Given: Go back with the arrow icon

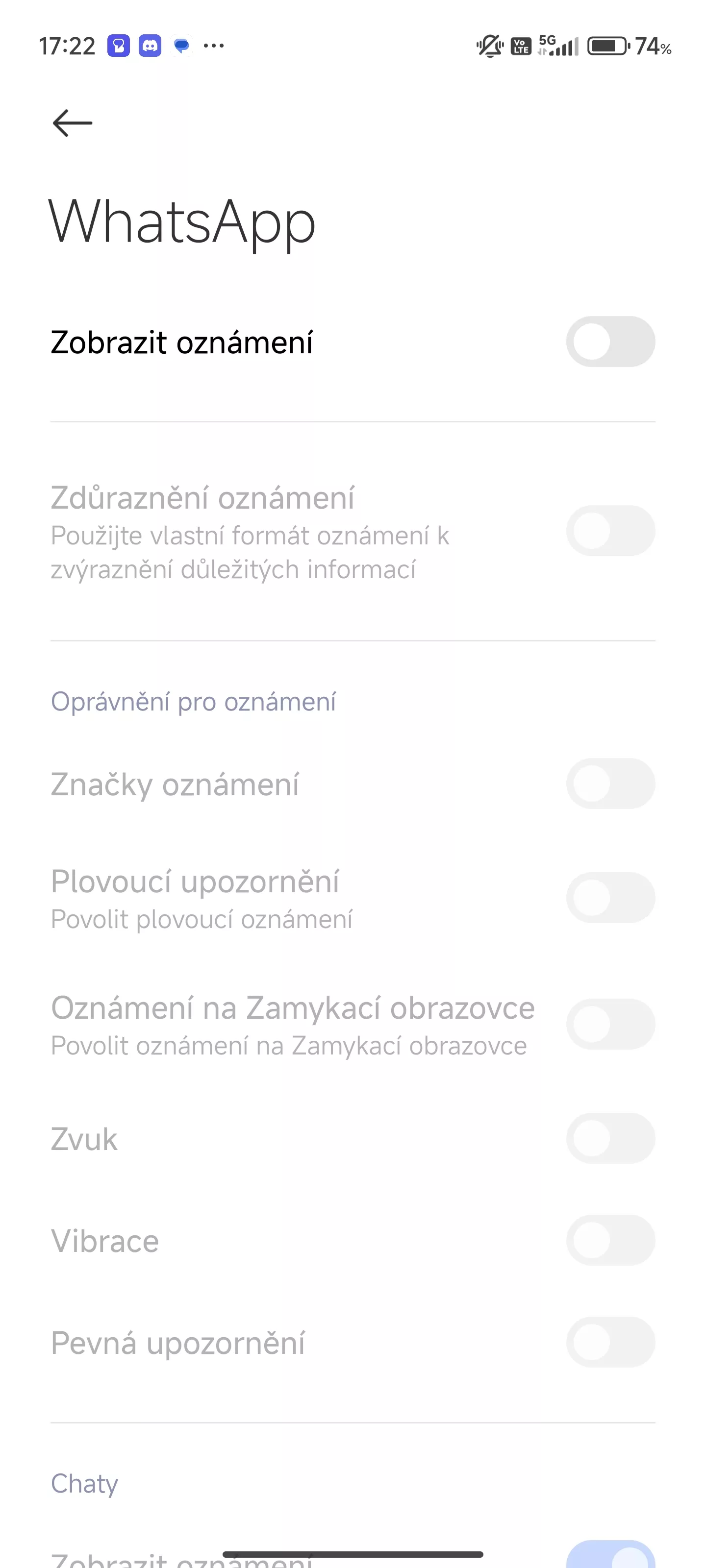Looking at the screenshot, I should 73,123.
